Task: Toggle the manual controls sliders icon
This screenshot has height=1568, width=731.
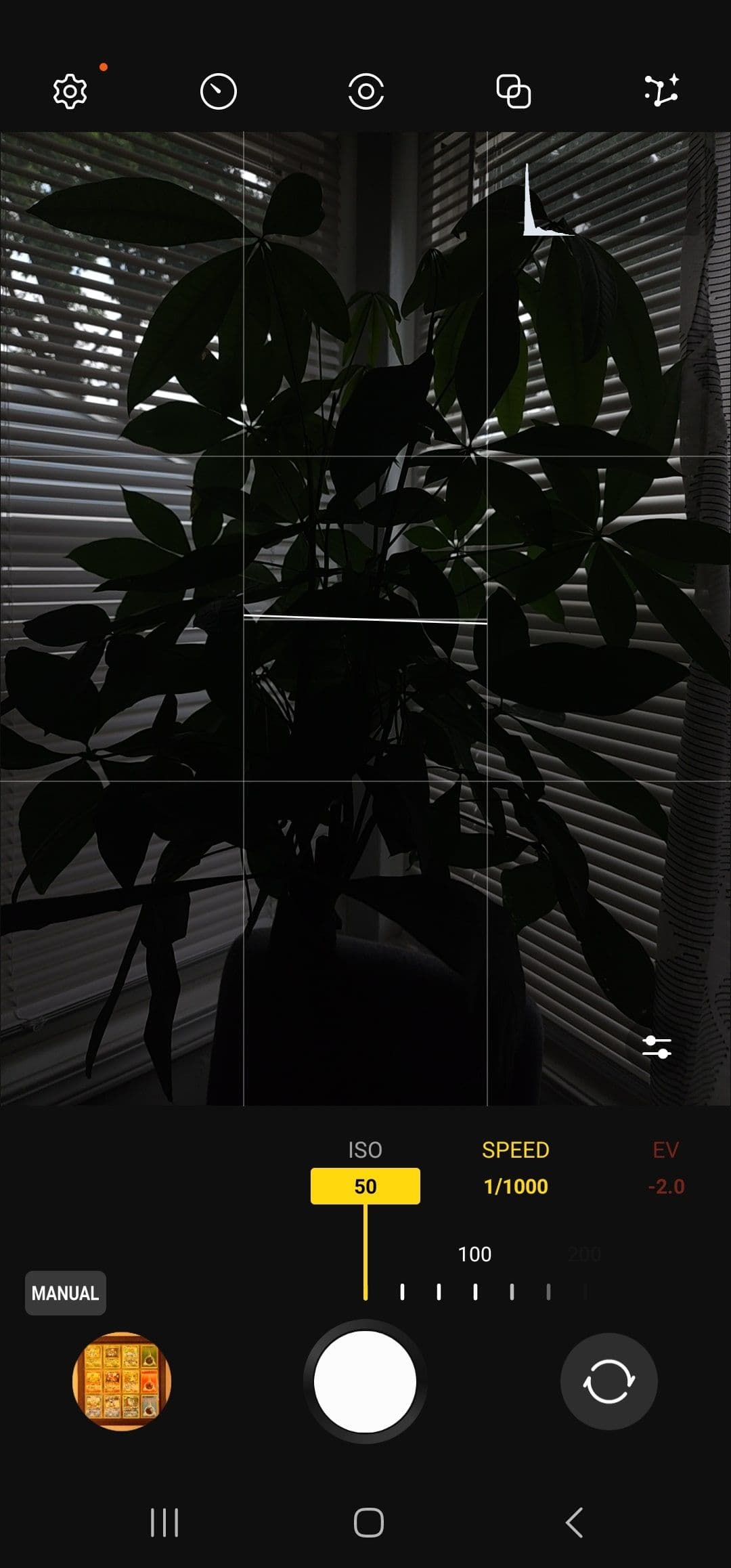Action: point(656,1047)
